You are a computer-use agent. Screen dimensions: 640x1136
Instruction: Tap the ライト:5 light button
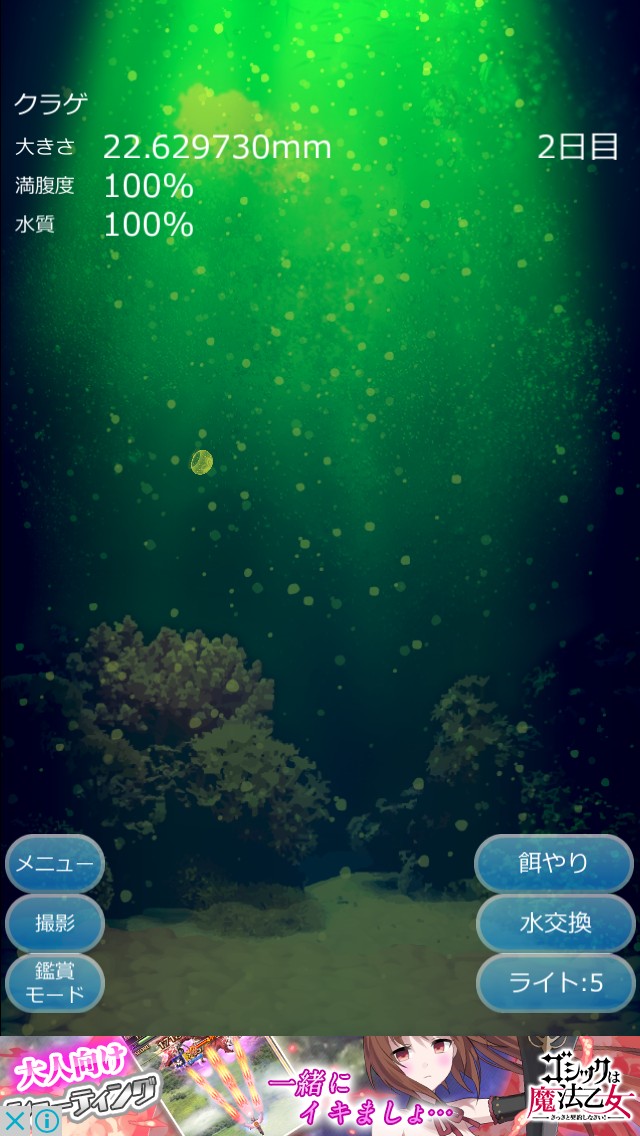coord(554,983)
